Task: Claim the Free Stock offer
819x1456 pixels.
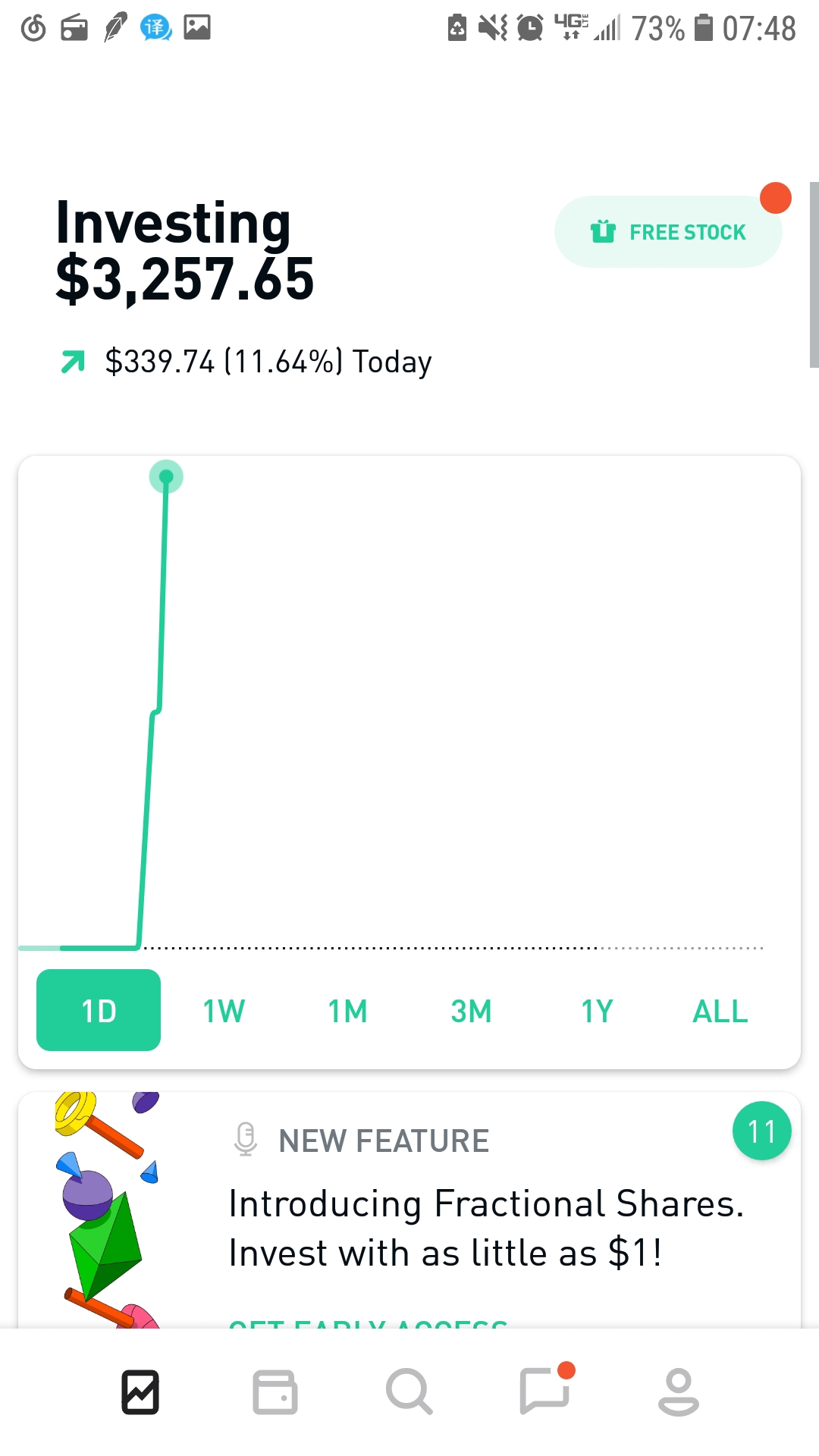Action: click(668, 232)
